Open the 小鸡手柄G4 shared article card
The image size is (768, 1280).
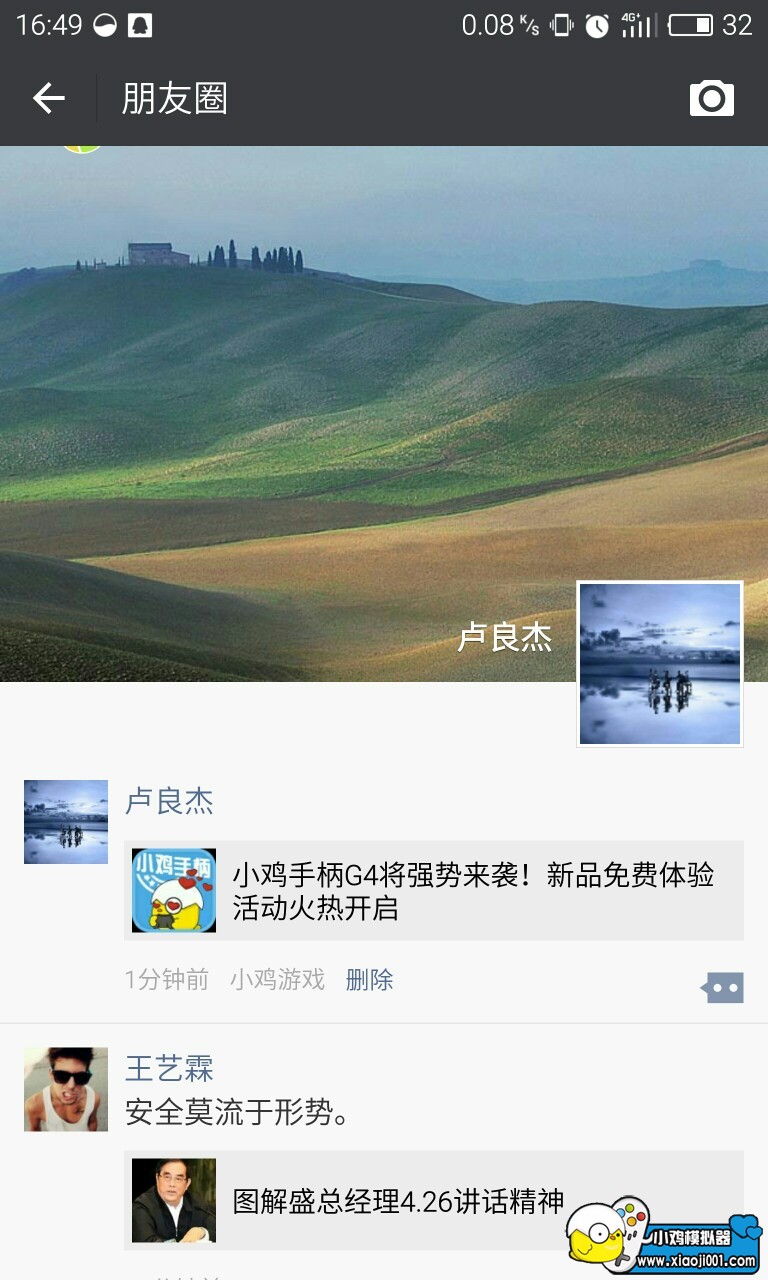click(x=434, y=891)
